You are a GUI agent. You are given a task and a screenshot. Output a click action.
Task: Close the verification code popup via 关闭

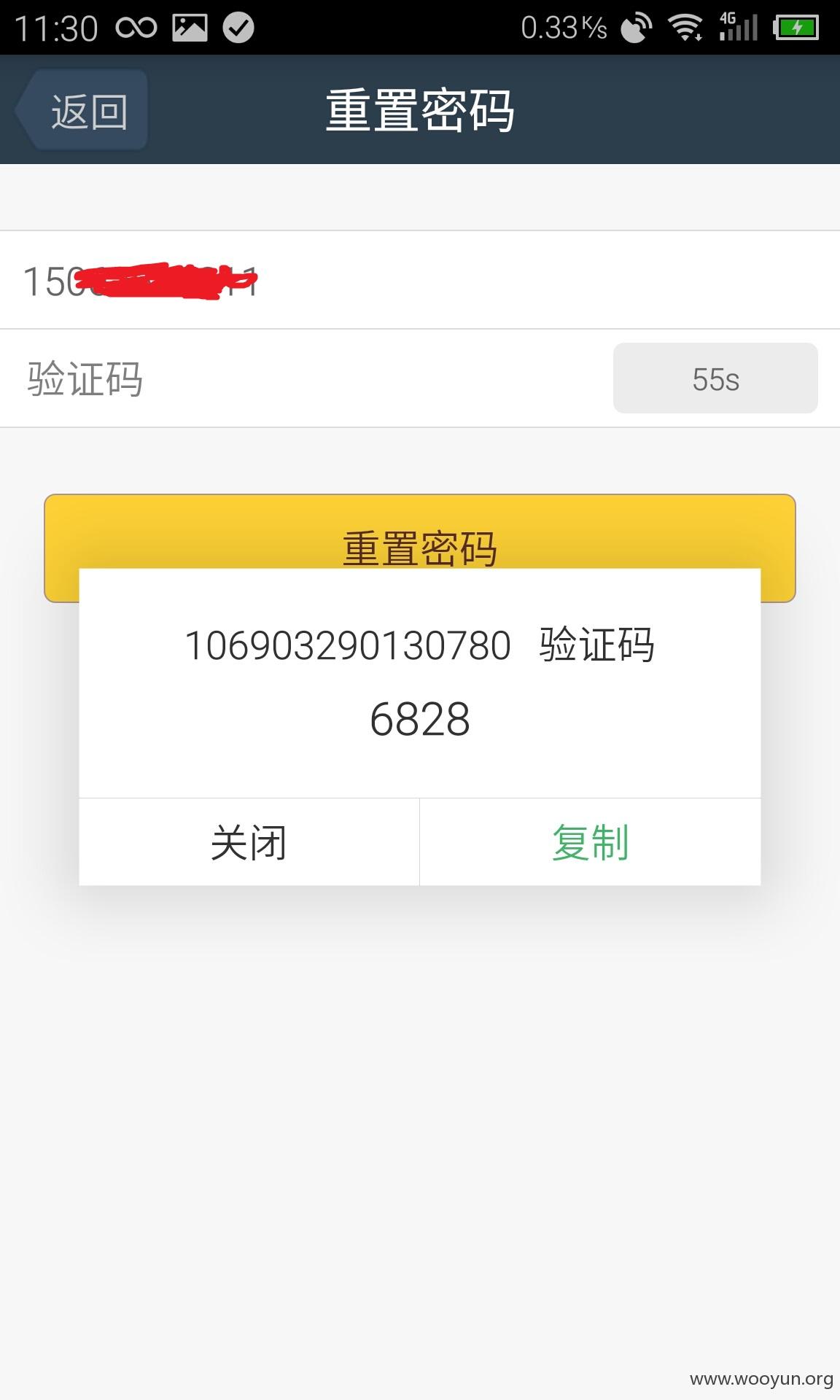click(x=249, y=842)
